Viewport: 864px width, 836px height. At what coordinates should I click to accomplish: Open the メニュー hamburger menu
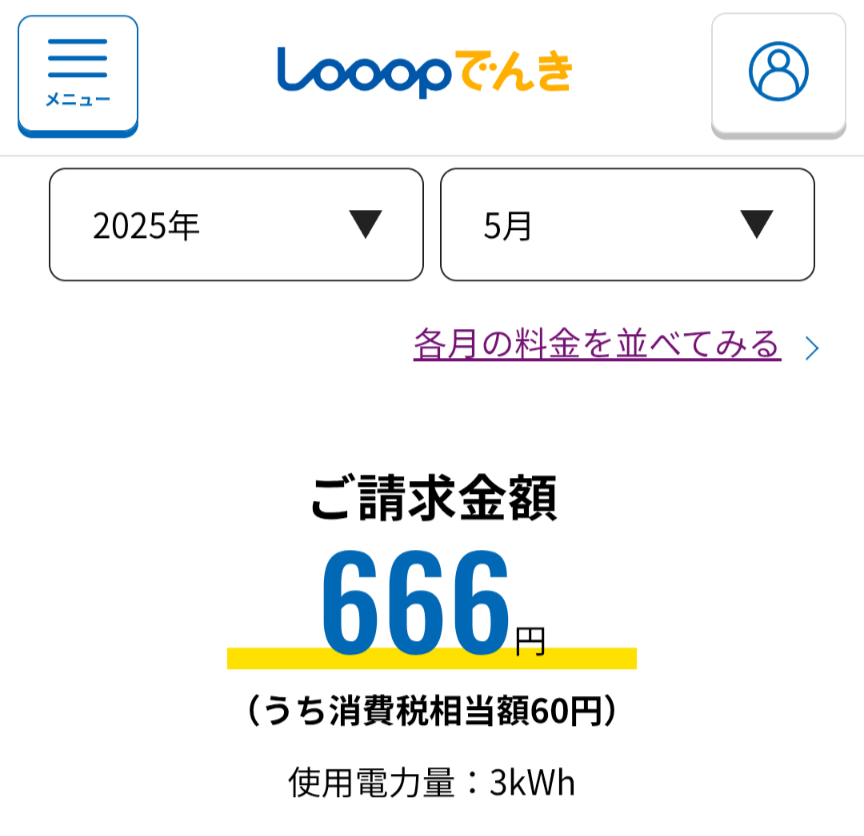[x=78, y=75]
